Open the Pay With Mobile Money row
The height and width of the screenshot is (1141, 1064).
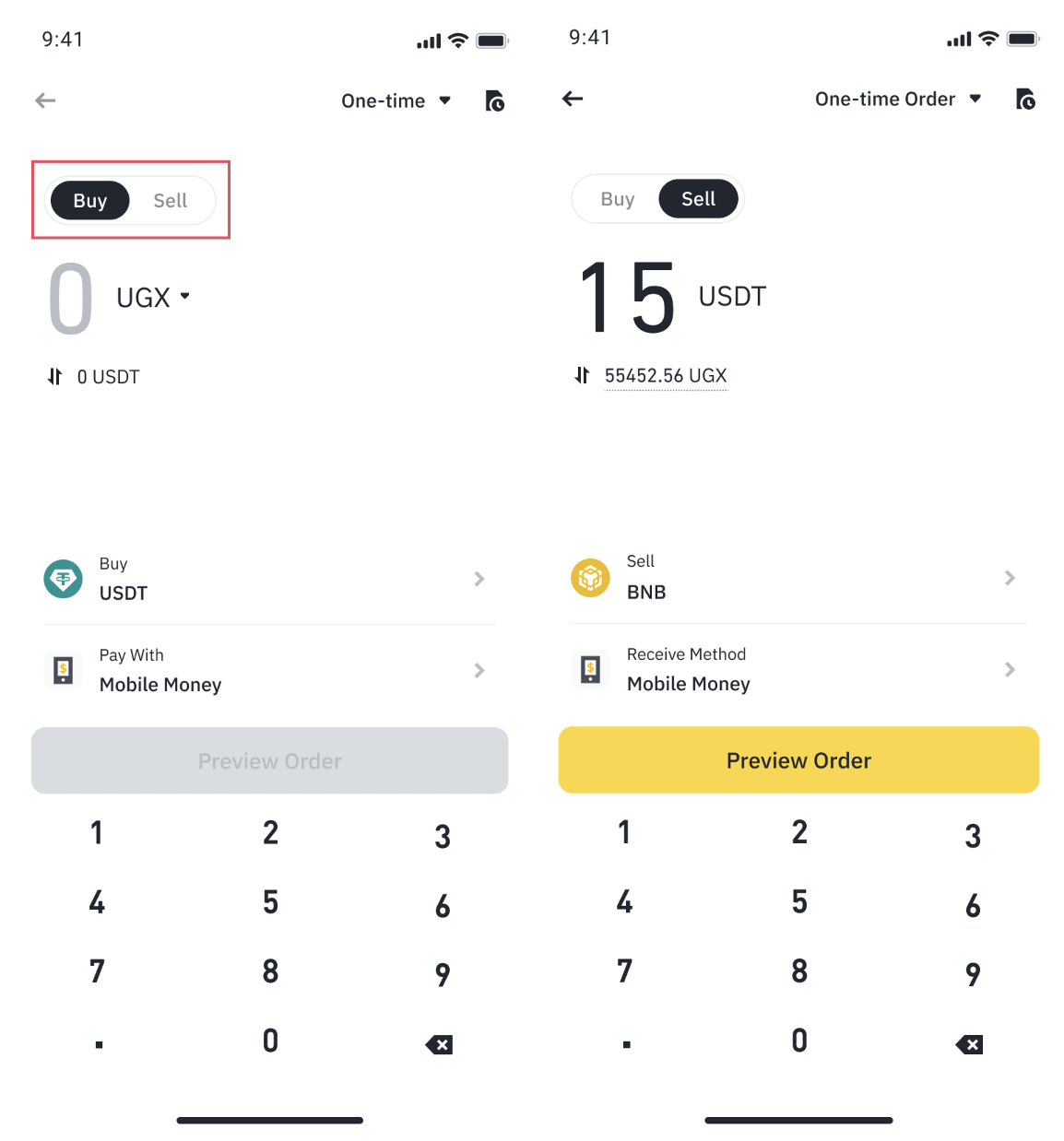point(269,670)
